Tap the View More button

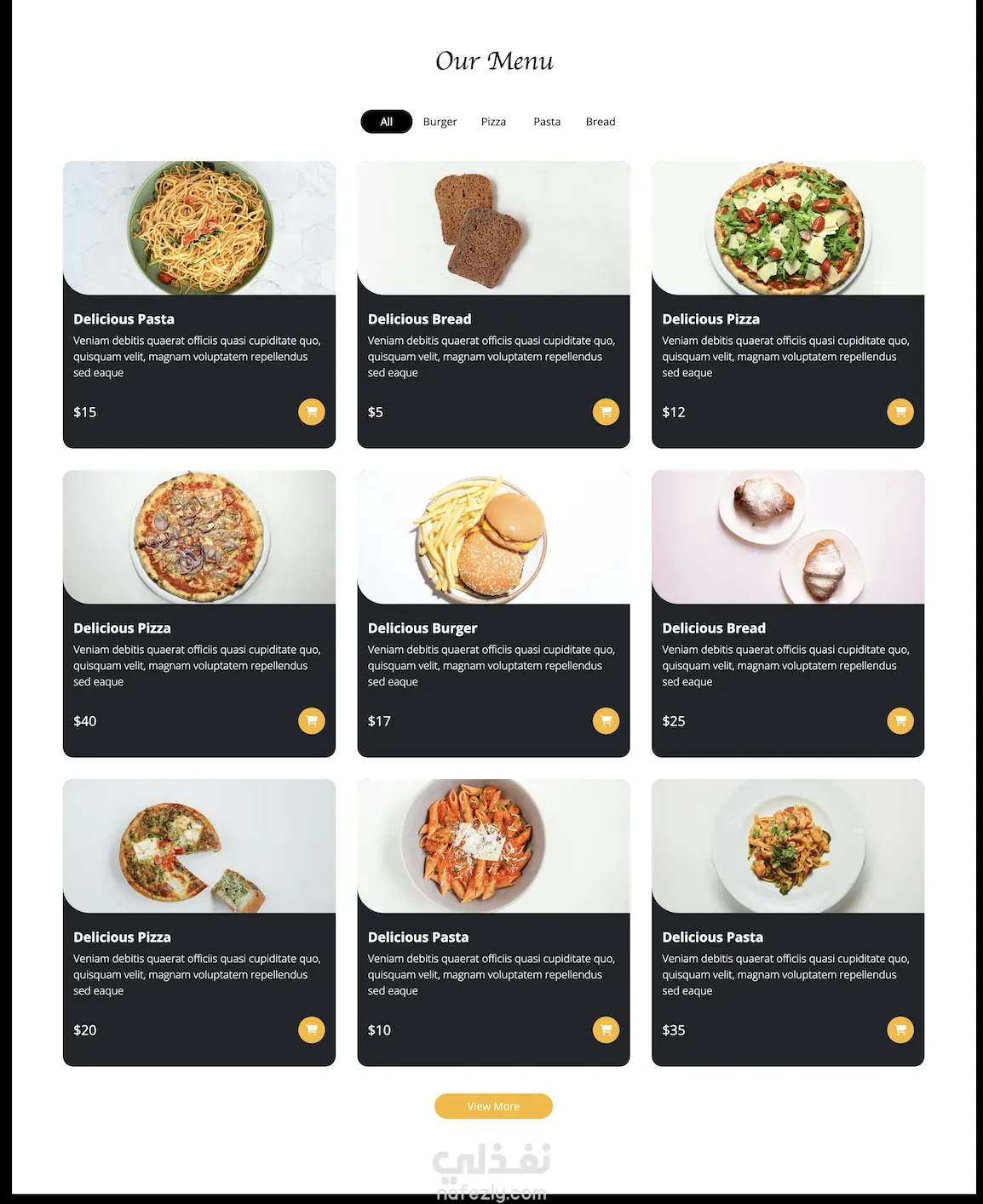point(493,1106)
